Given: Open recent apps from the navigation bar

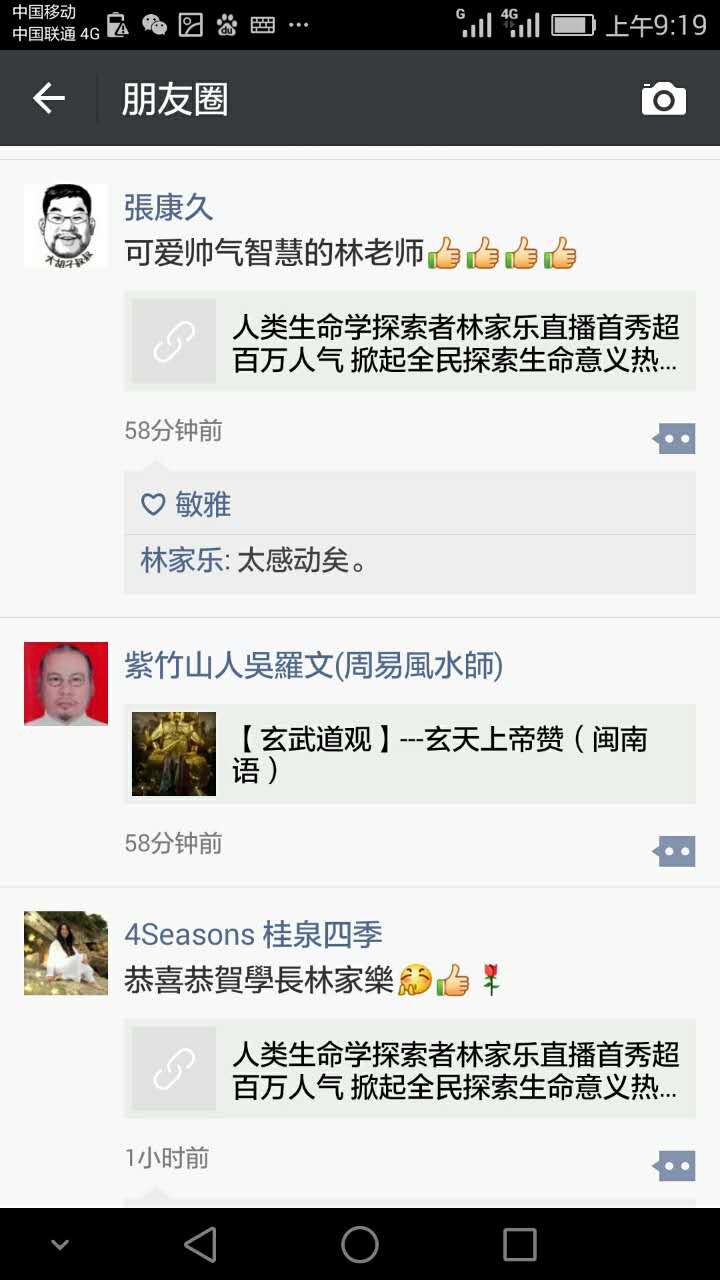Looking at the screenshot, I should pos(519,1245).
